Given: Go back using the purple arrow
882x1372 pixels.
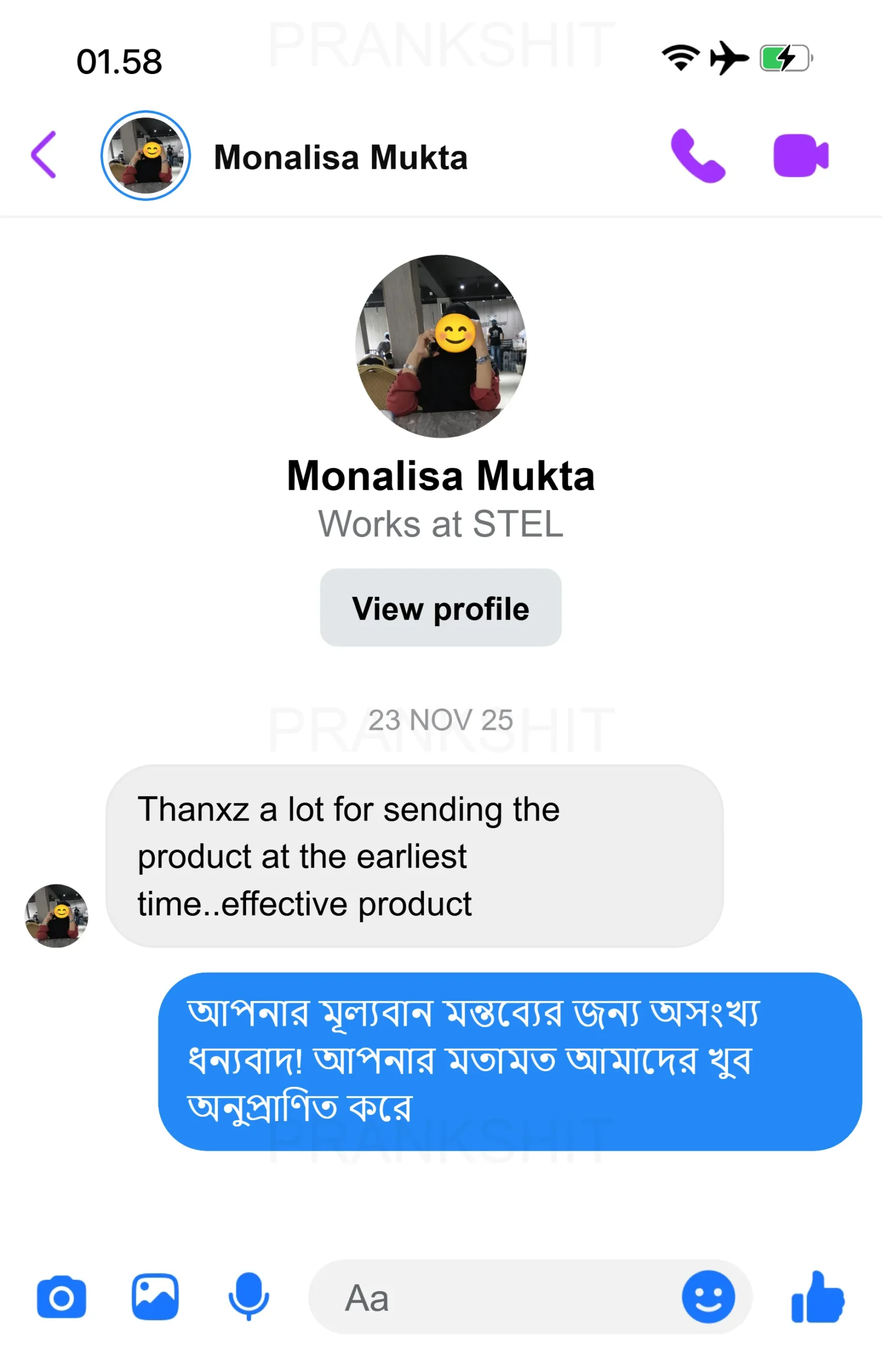Looking at the screenshot, I should pos(43,155).
